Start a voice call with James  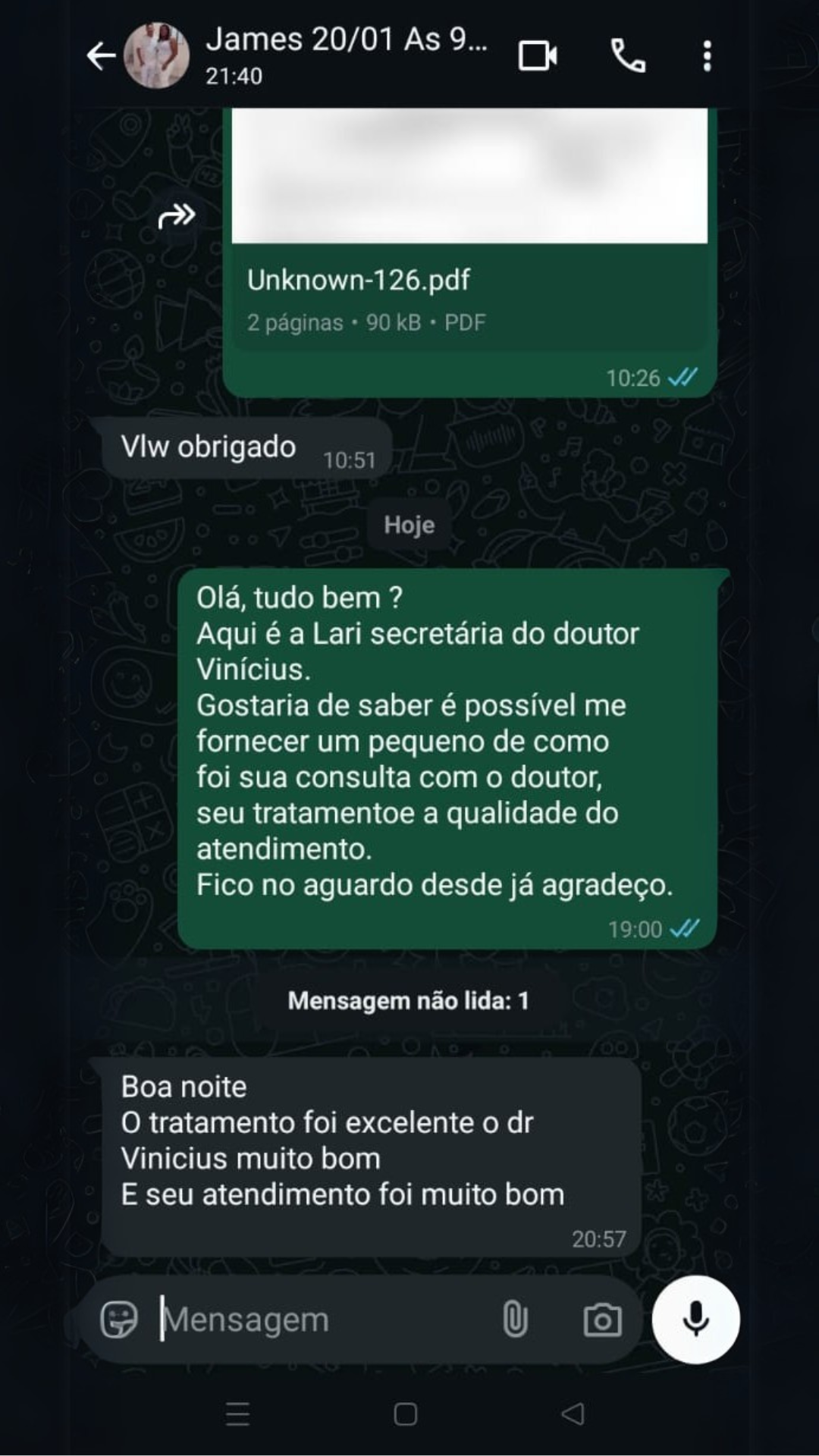coord(628,56)
